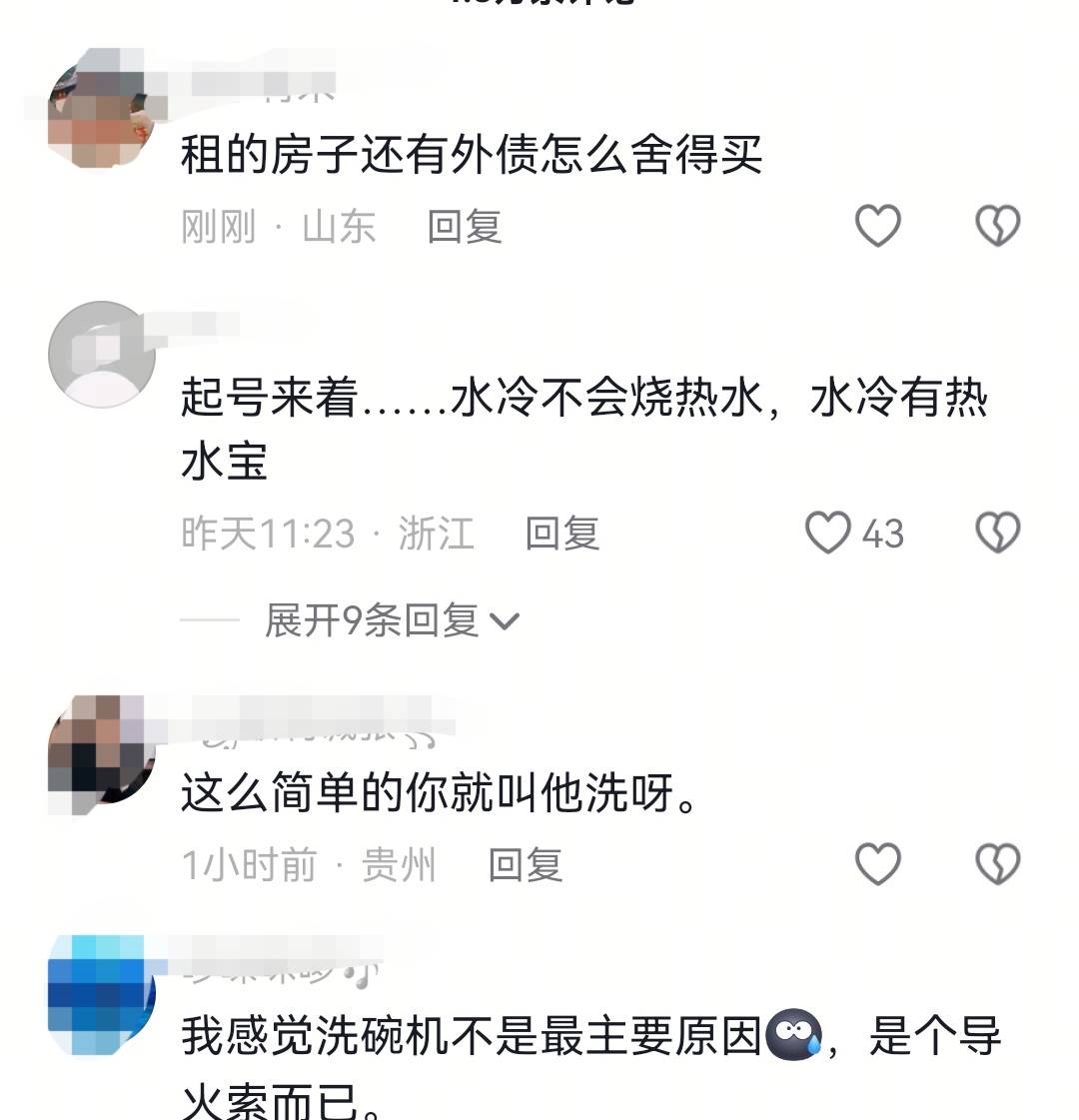Like the 浙江 comment with 43 likes
This screenshot has height=1120, width=1079.
click(829, 533)
